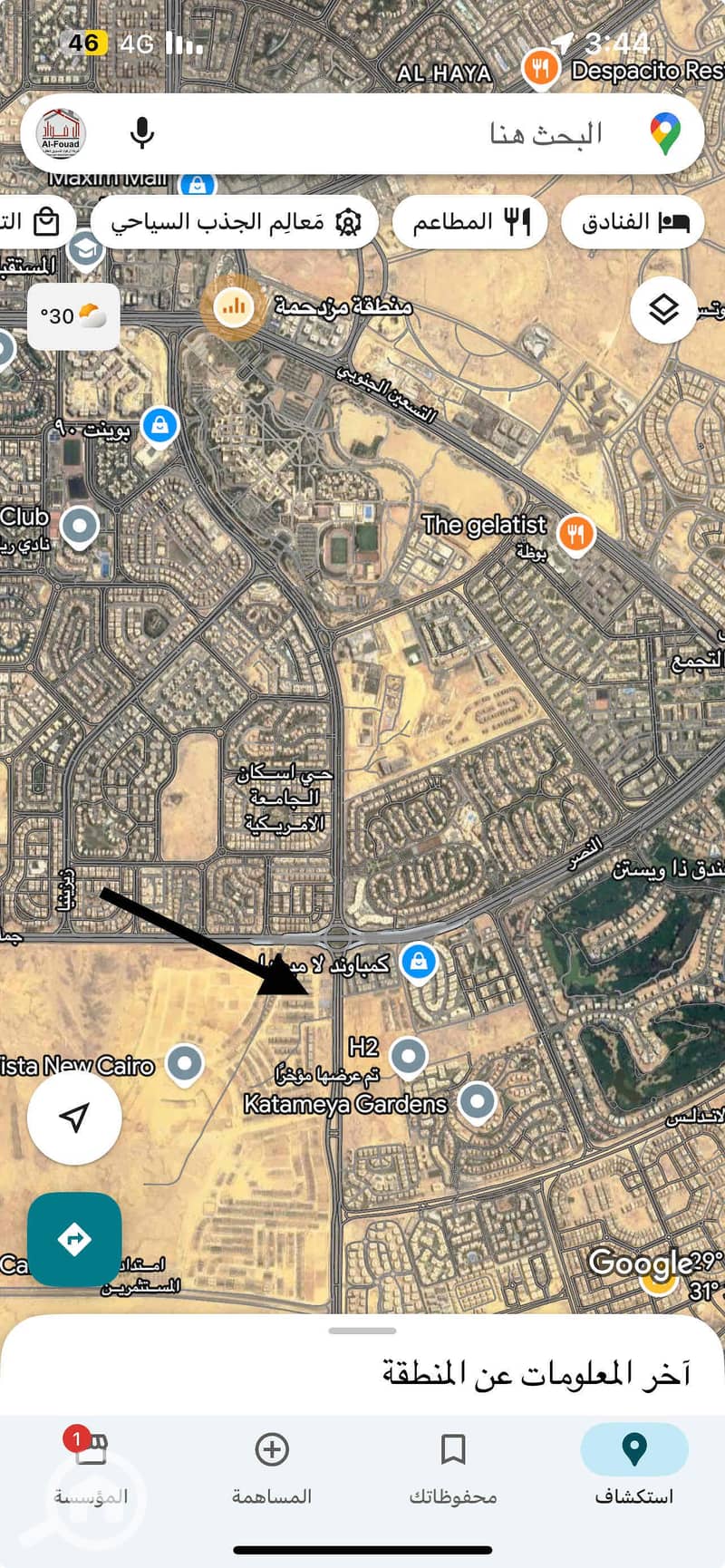
Task: Open the Katameya Gardens map pin
Action: (x=477, y=1102)
